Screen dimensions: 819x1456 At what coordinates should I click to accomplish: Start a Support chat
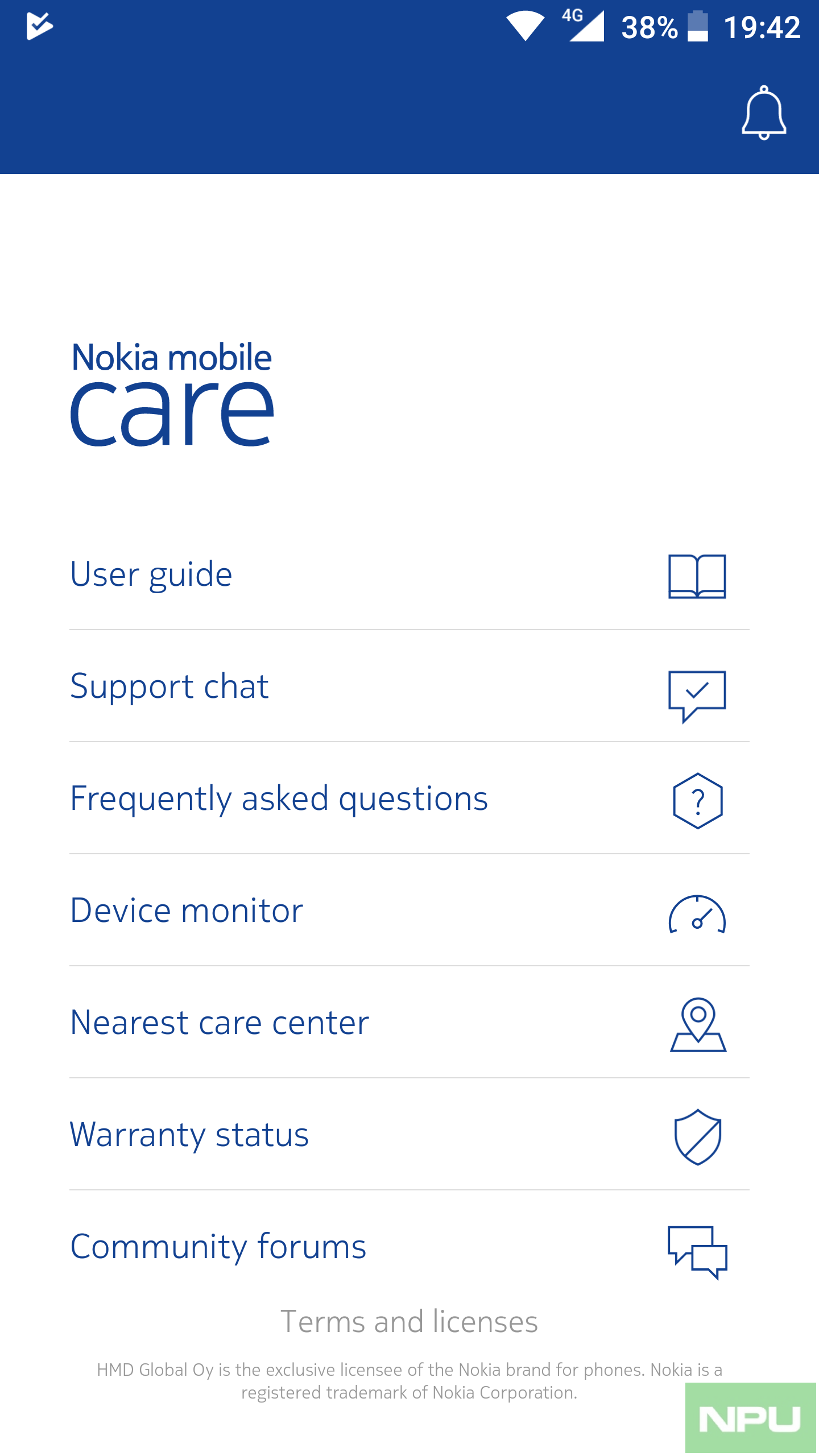(409, 686)
